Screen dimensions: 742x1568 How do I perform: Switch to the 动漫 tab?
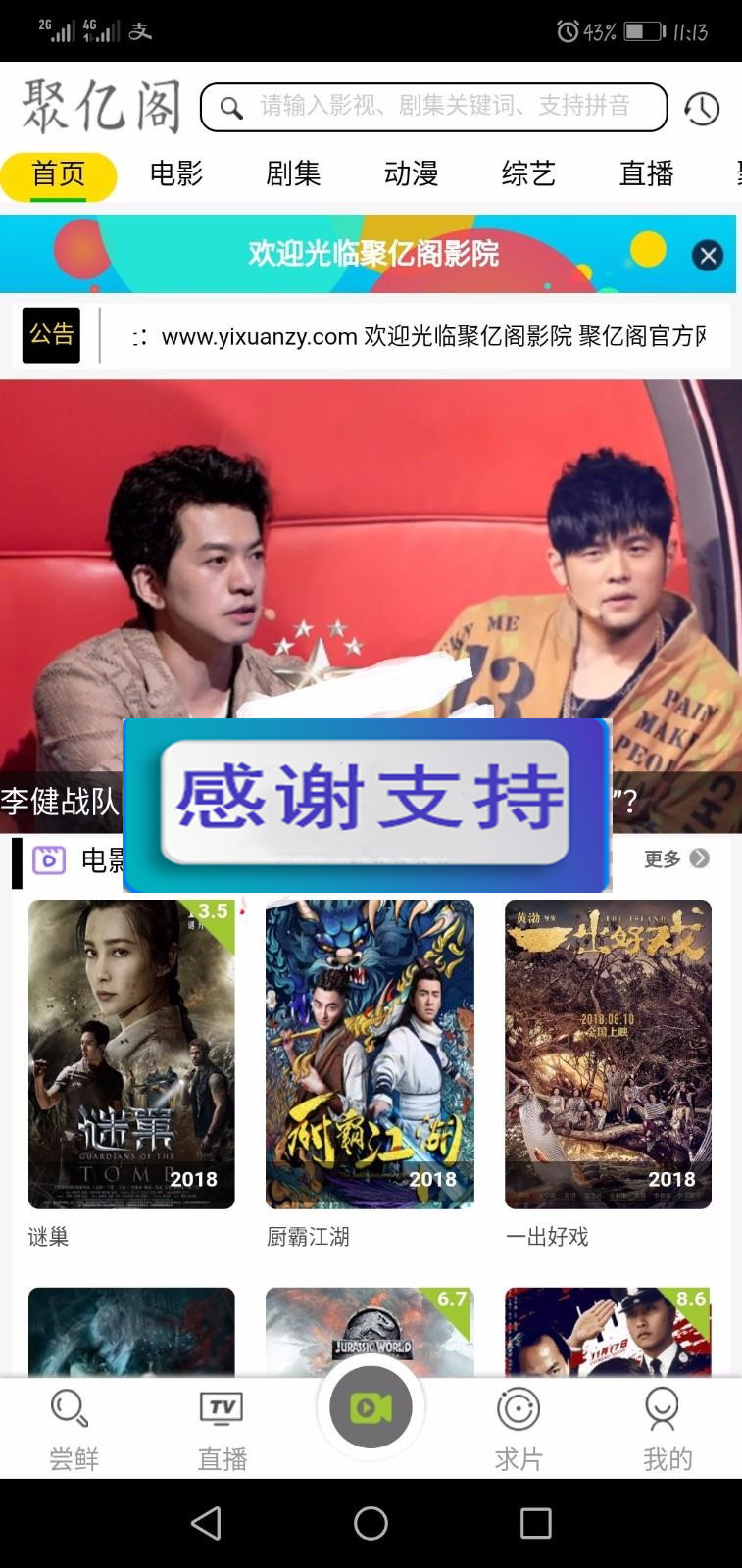411,174
